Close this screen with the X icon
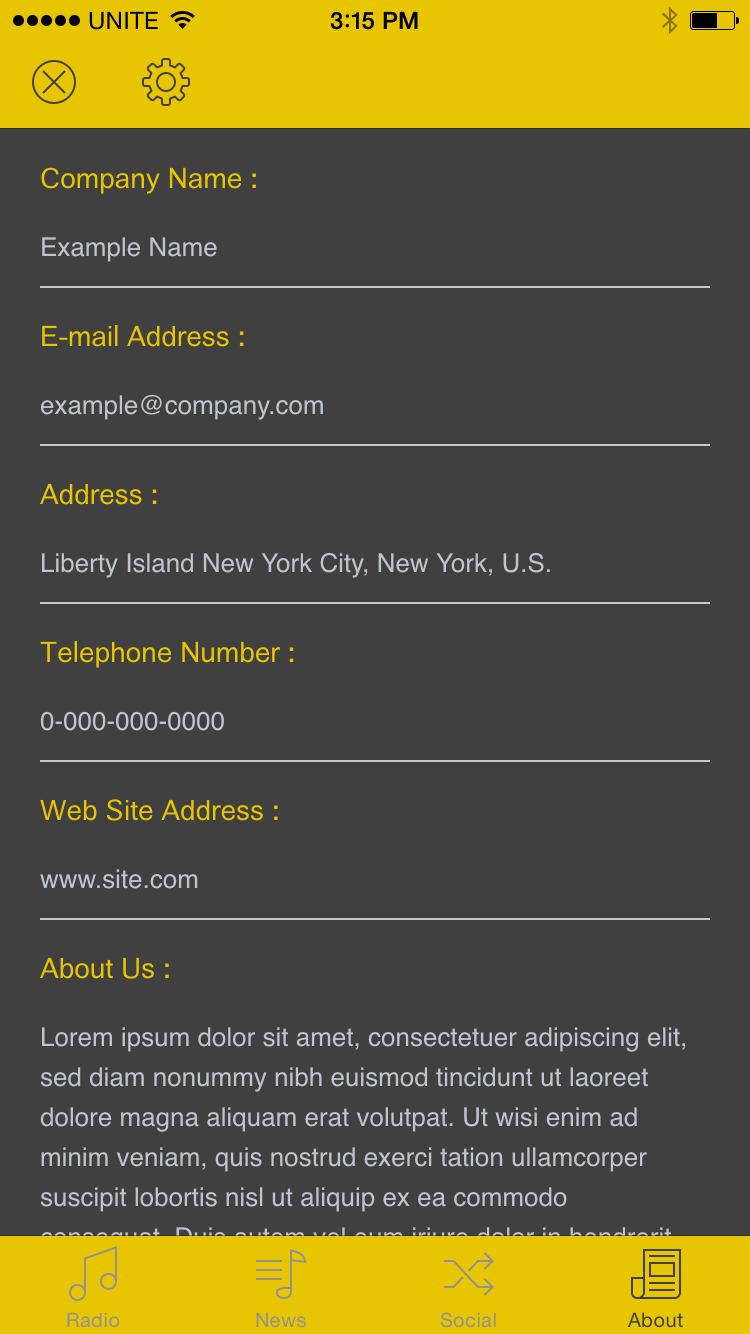This screenshot has height=1334, width=750. pos(54,82)
